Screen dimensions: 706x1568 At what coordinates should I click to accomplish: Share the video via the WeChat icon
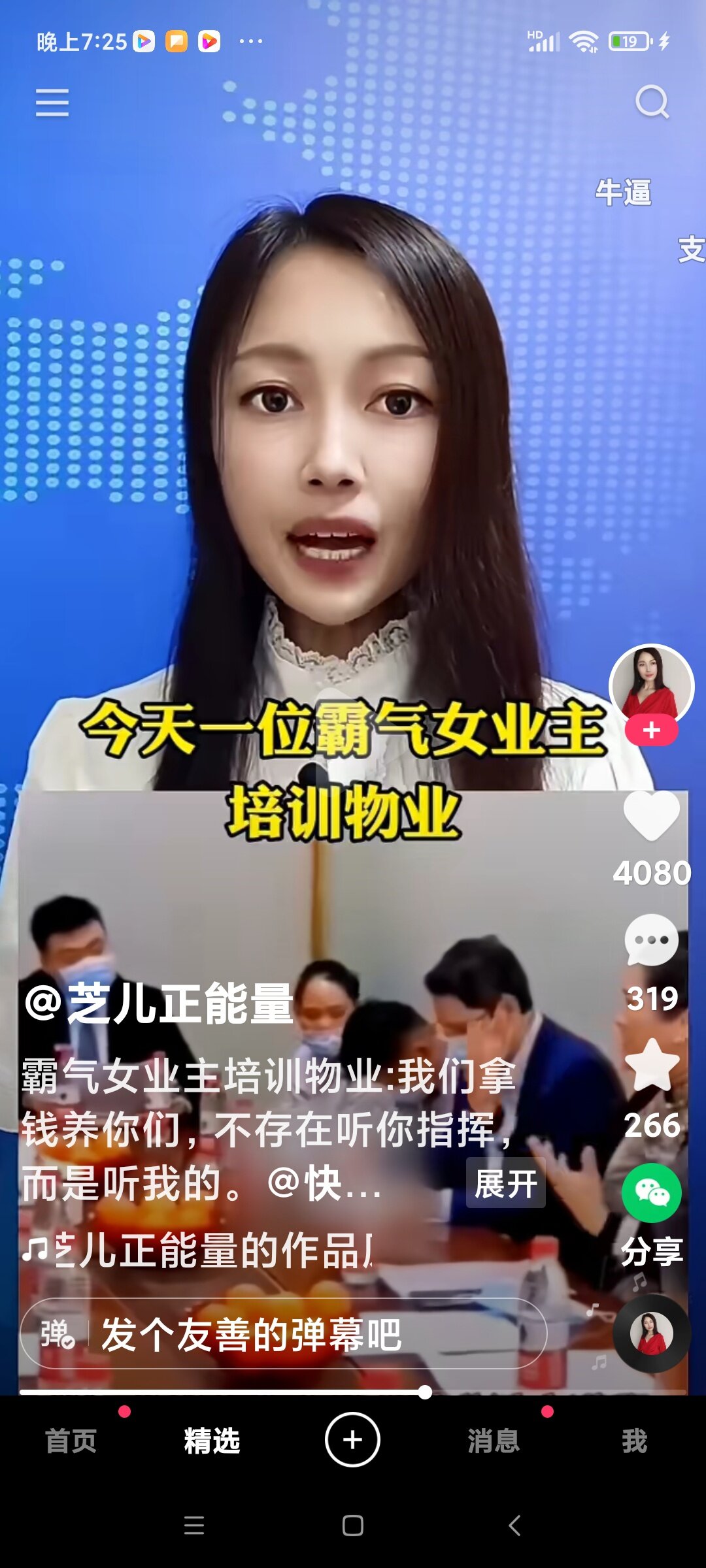tap(651, 1192)
